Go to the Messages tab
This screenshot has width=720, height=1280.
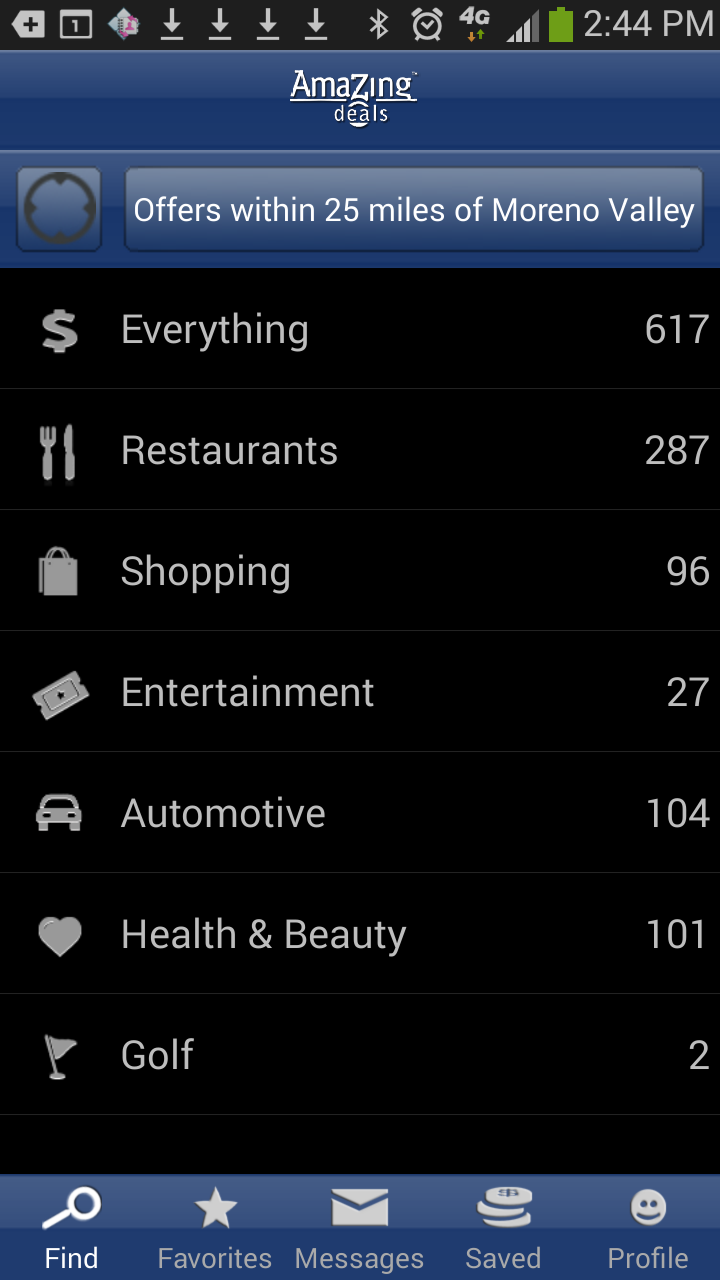click(x=359, y=1228)
